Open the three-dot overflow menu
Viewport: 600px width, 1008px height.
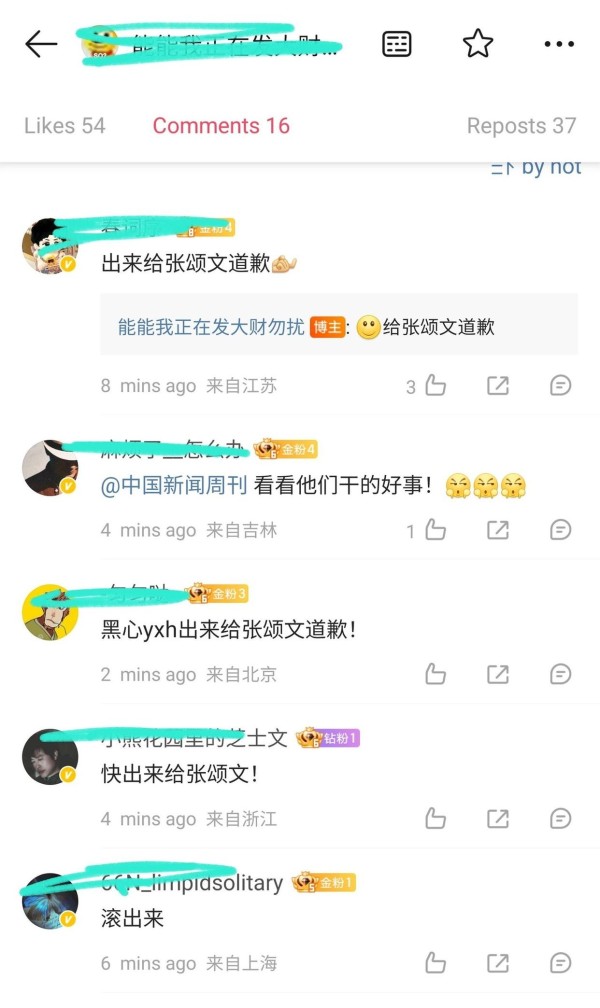pos(558,44)
